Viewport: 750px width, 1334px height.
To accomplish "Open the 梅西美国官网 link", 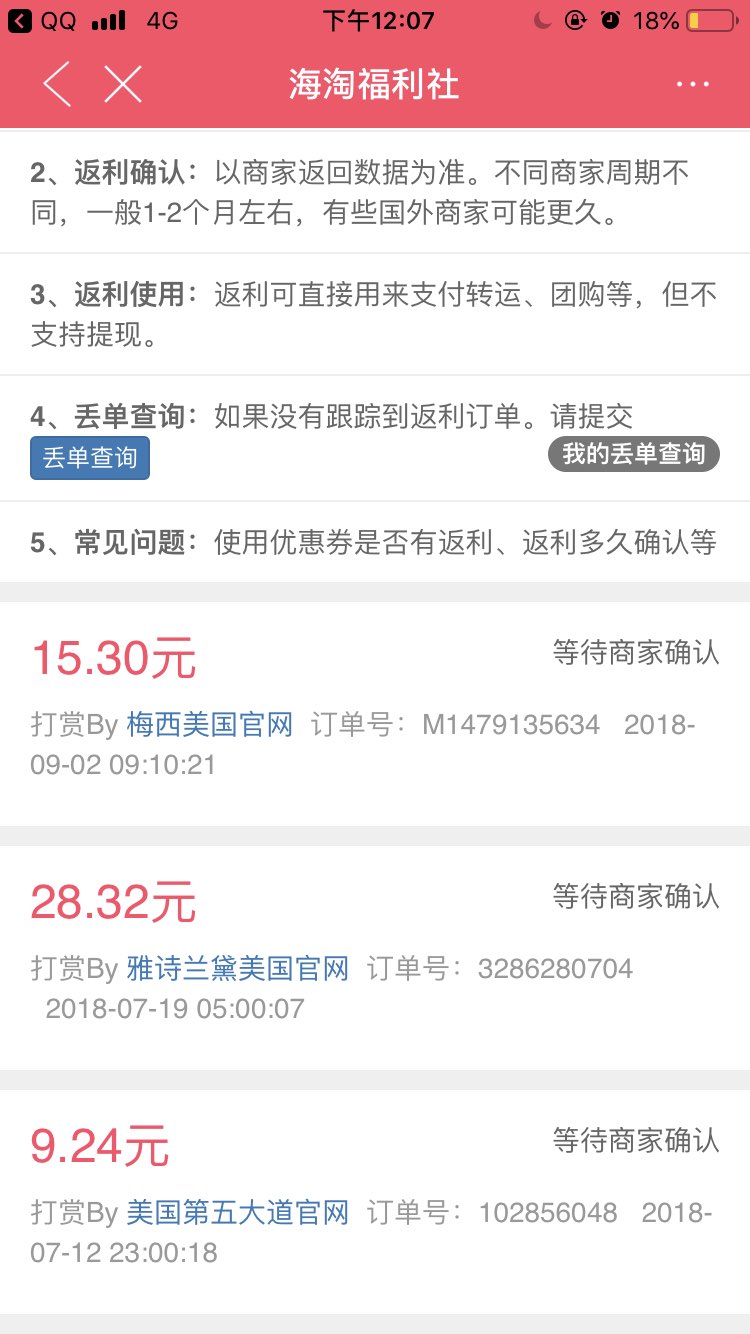I will point(210,725).
